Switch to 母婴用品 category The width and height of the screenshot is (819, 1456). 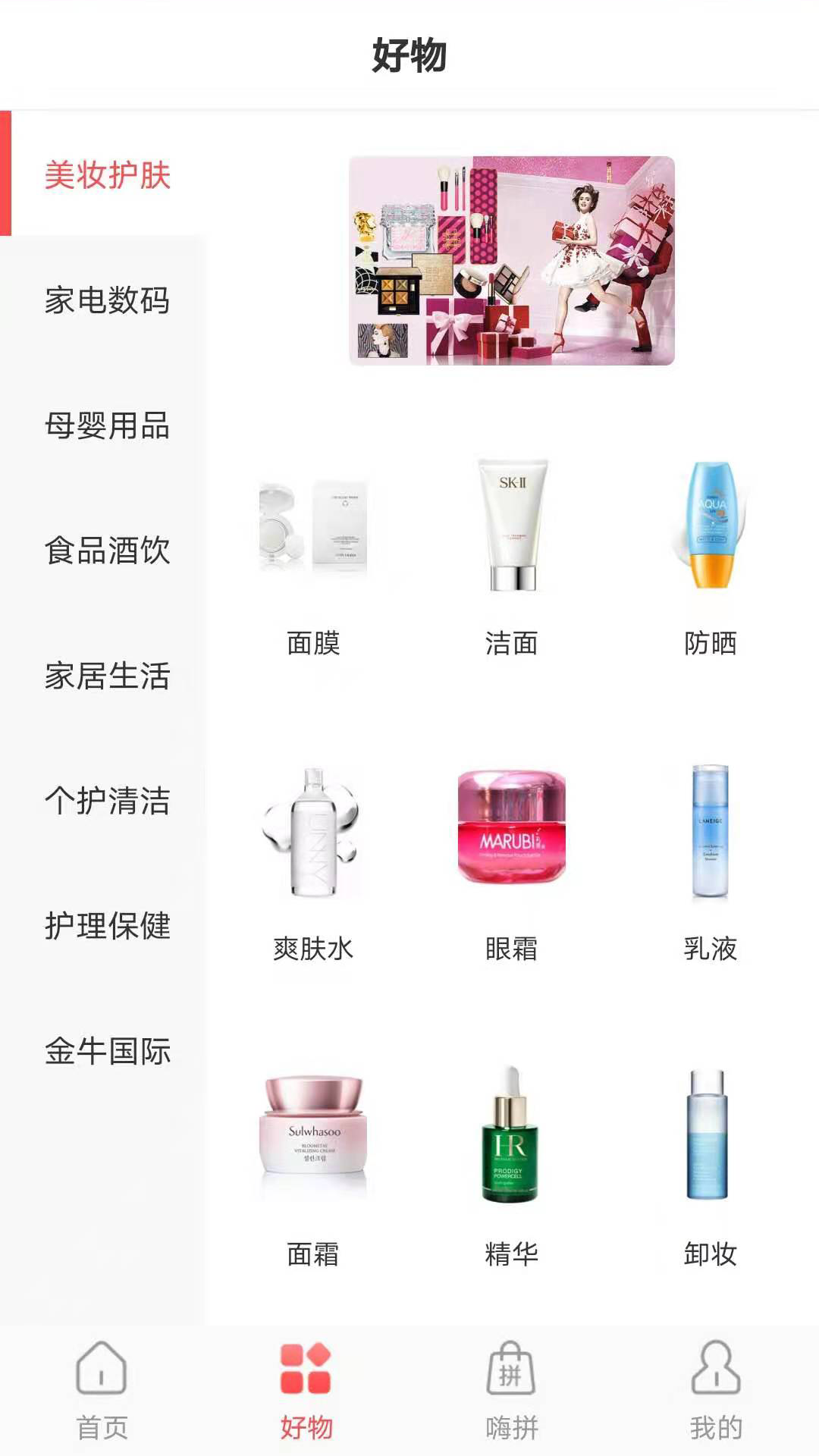click(x=107, y=425)
